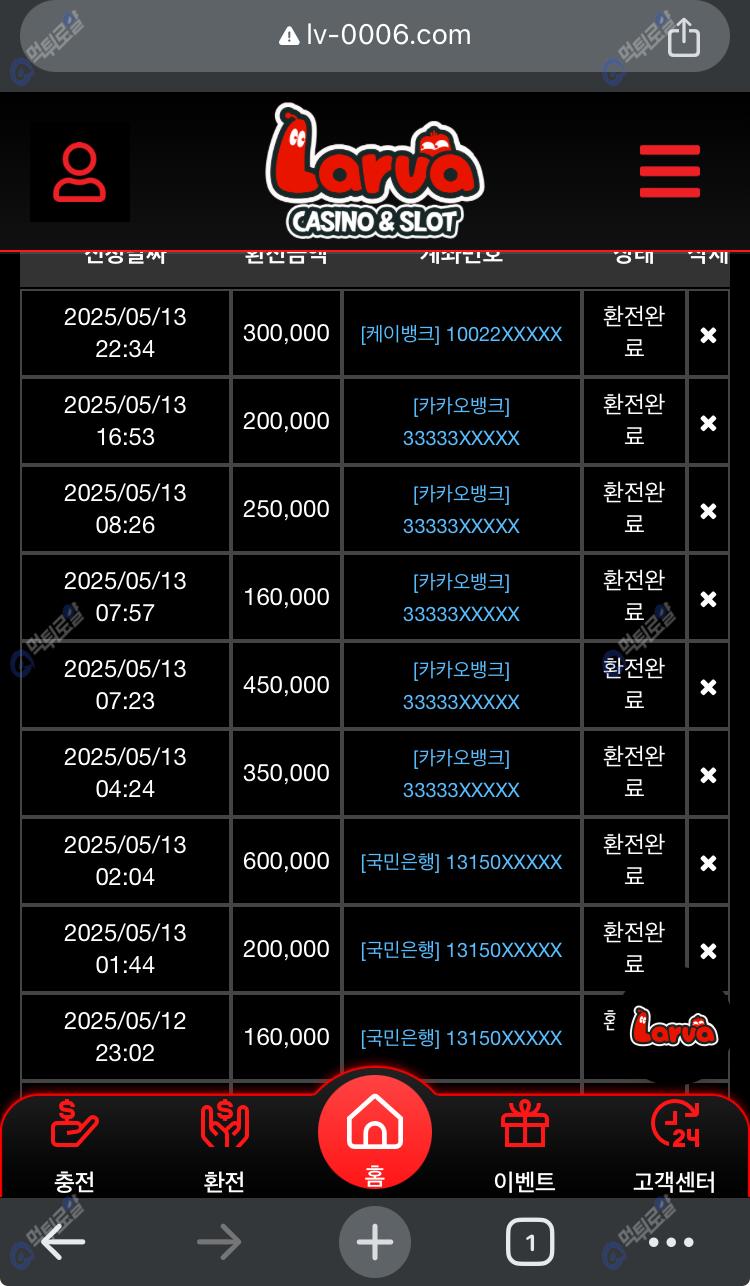Screen dimensions: 750x1286
Task: Delete the 22:34 withdrawal of 300,000
Action: pos(708,335)
